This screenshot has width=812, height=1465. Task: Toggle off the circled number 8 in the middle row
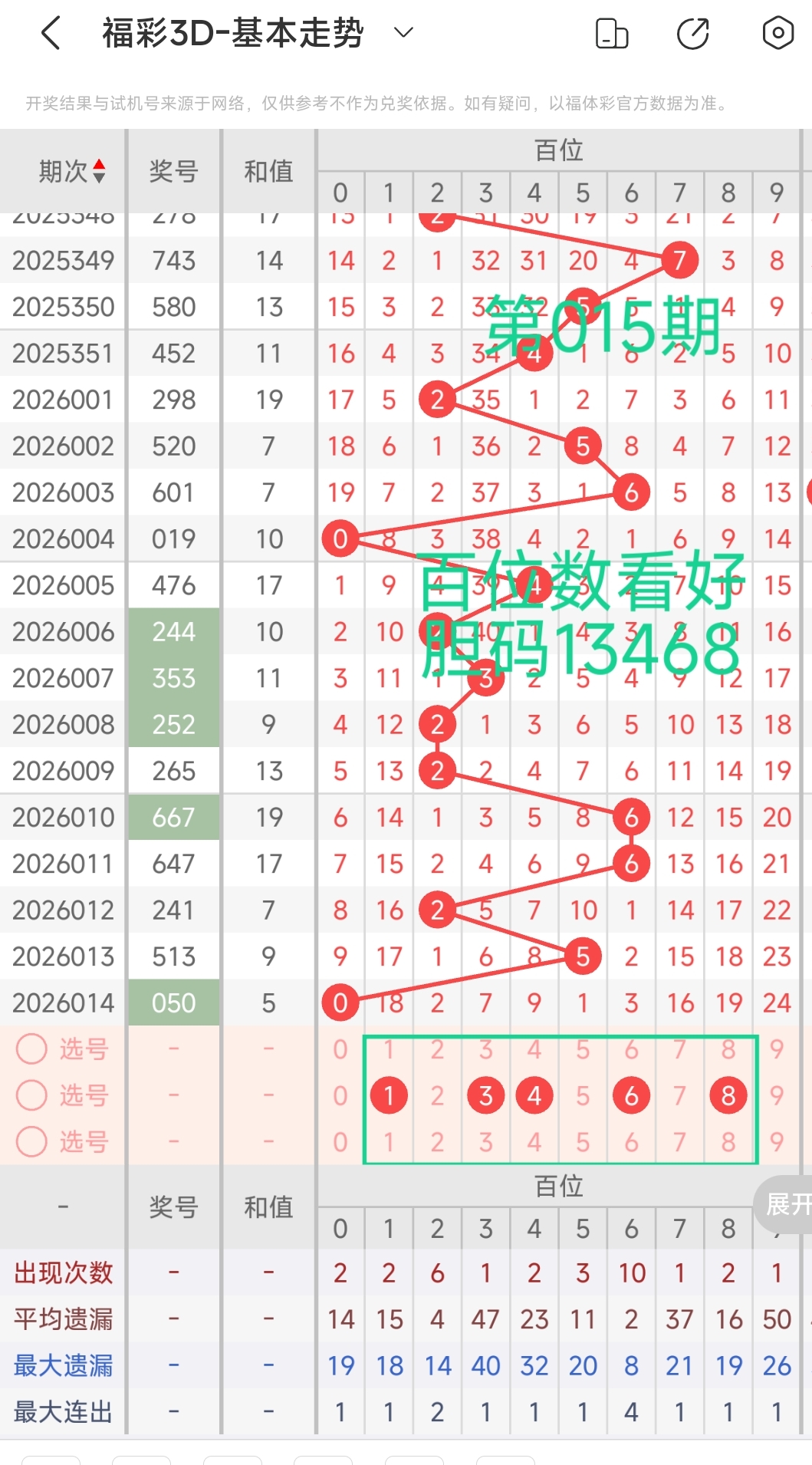point(728,1096)
